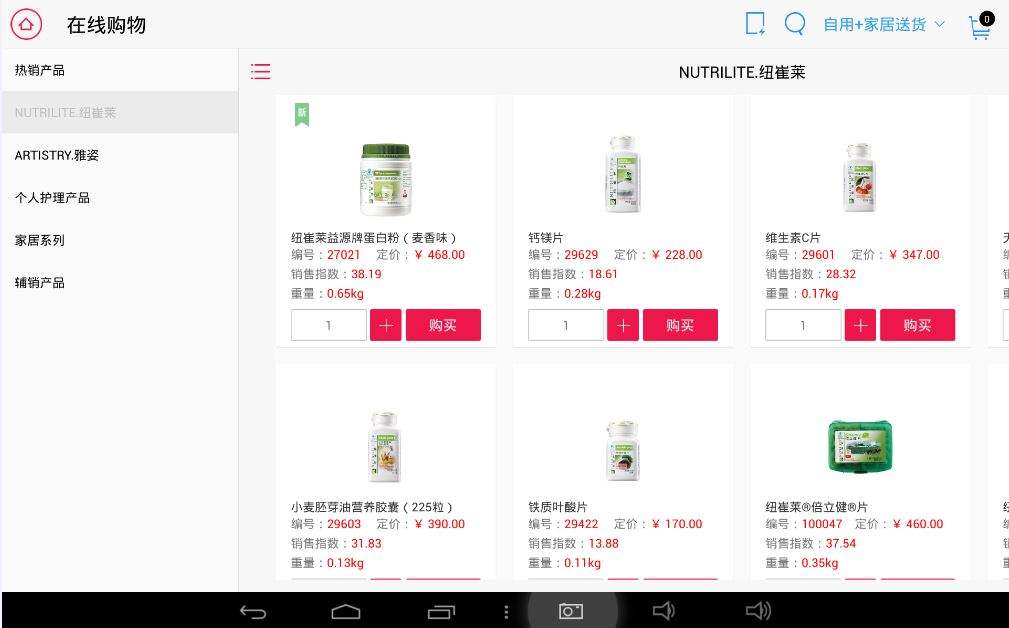The height and width of the screenshot is (628, 1009).
Task: Toggle the red list menu icon
Action: 261,71
